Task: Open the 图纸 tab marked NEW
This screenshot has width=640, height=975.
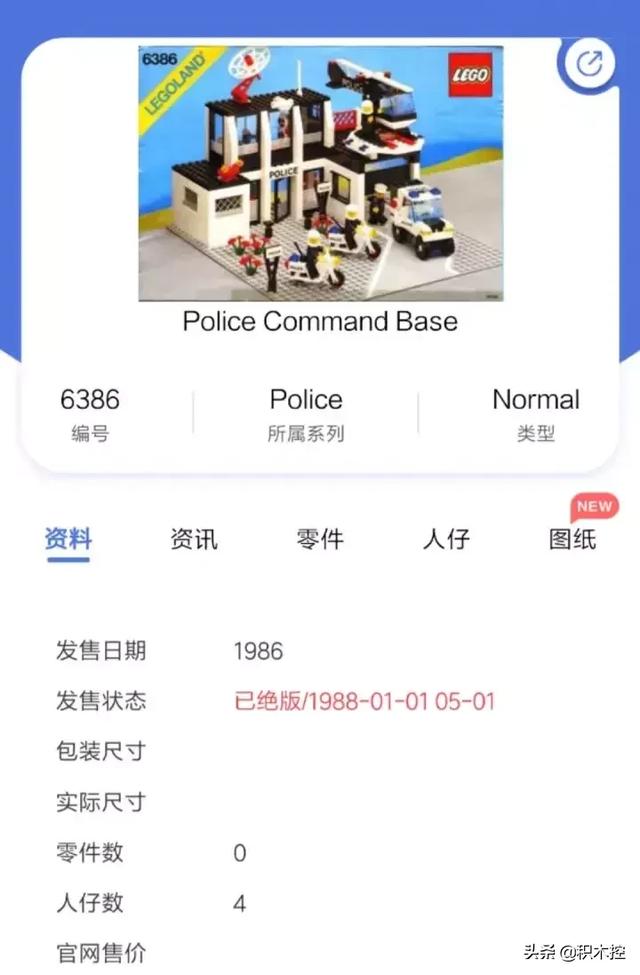Action: click(x=573, y=539)
